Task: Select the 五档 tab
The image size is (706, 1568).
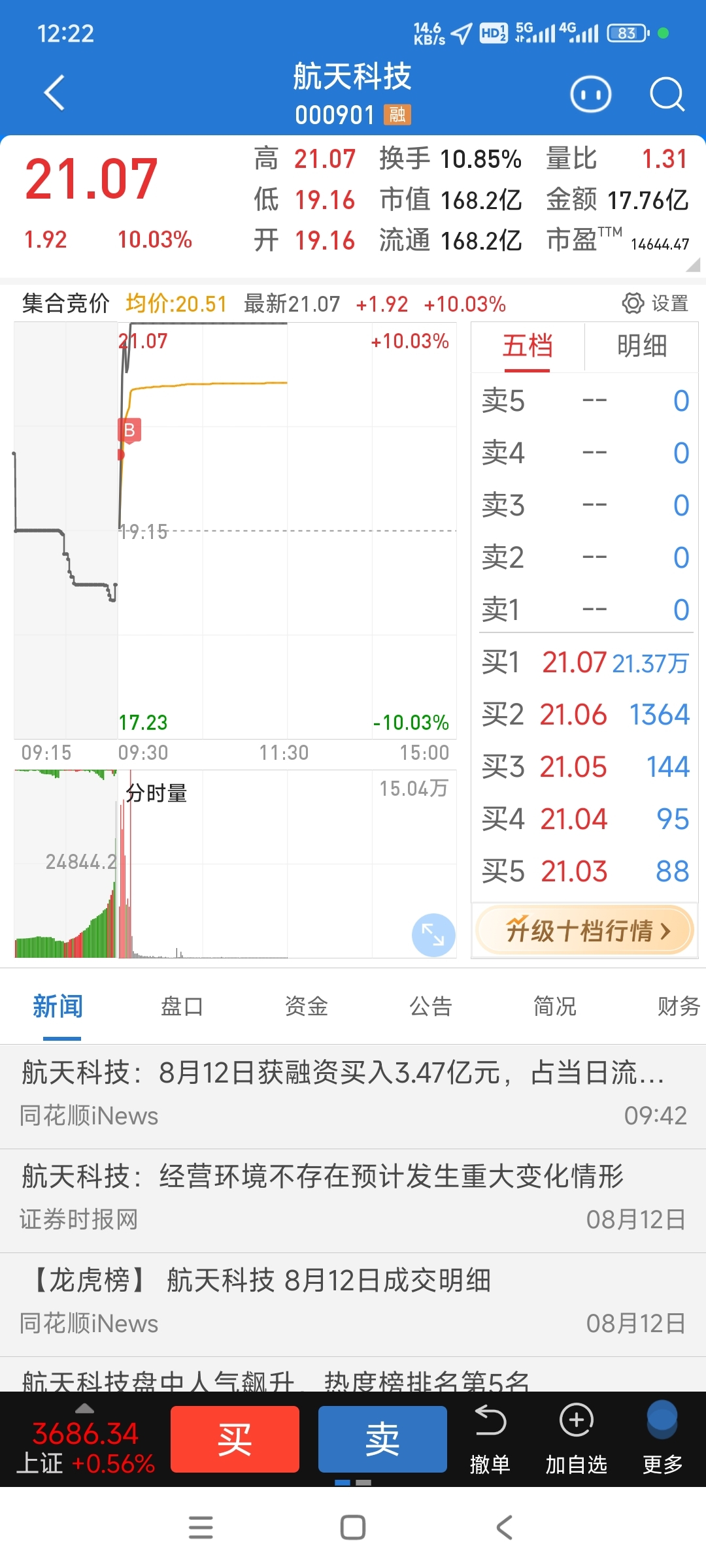Action: [528, 346]
